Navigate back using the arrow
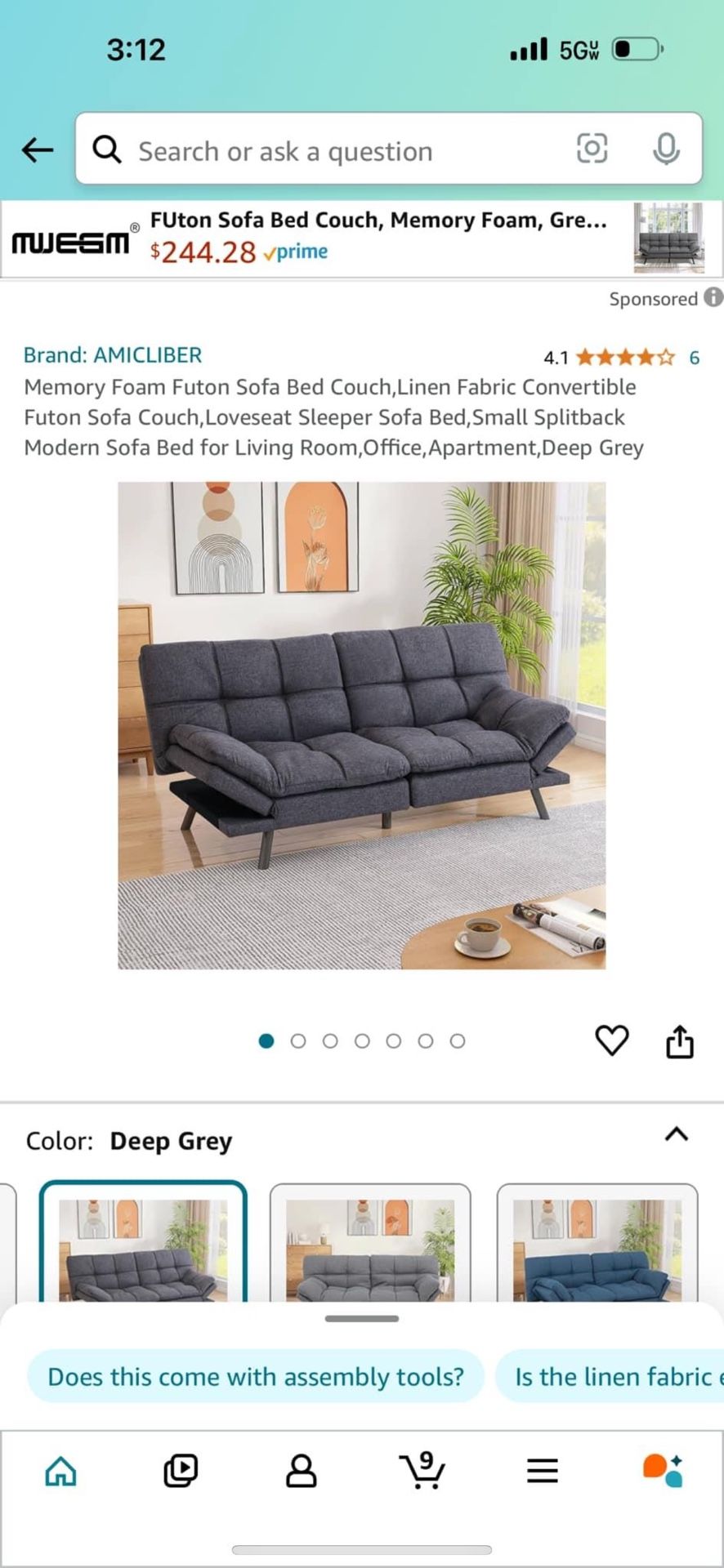The width and height of the screenshot is (724, 1568). pos(36,149)
